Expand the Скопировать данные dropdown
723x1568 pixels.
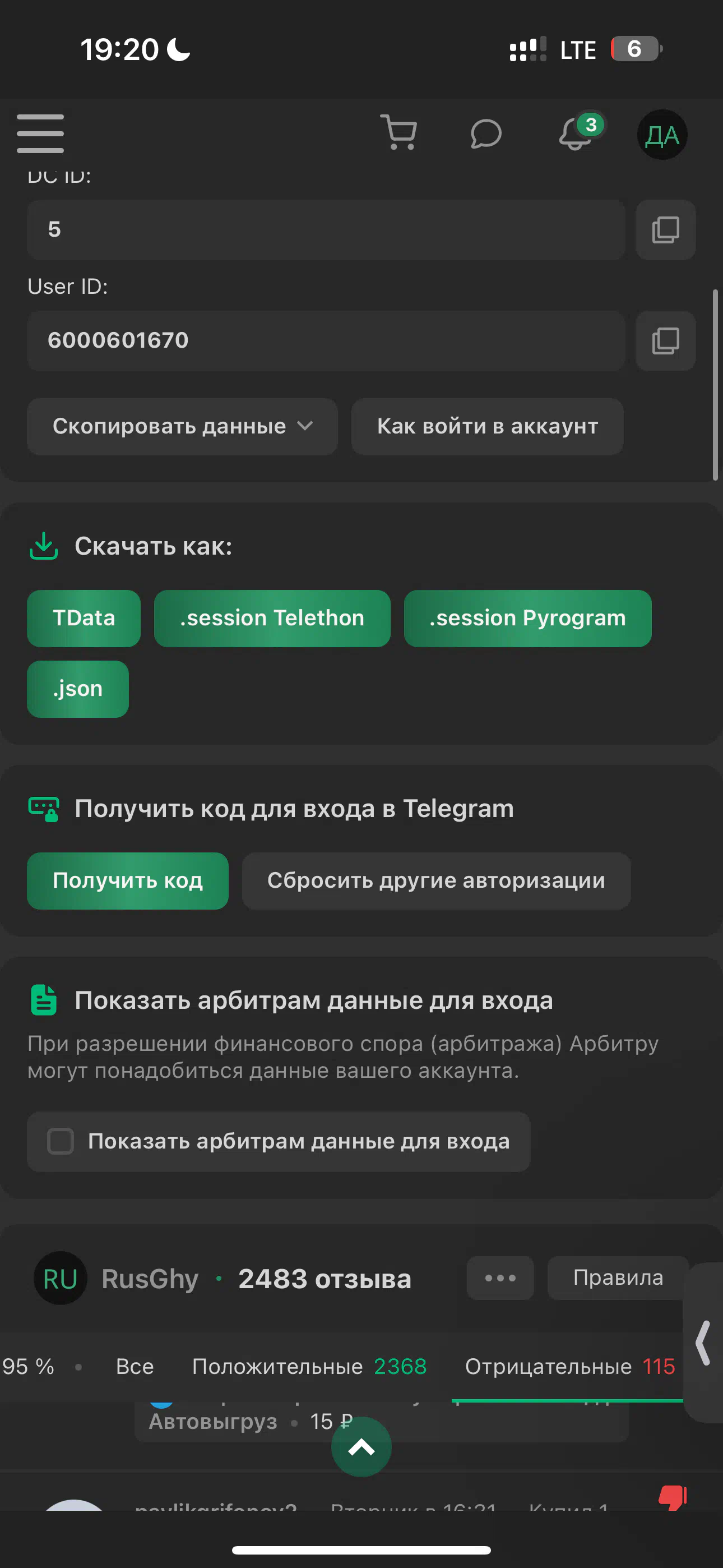182,427
